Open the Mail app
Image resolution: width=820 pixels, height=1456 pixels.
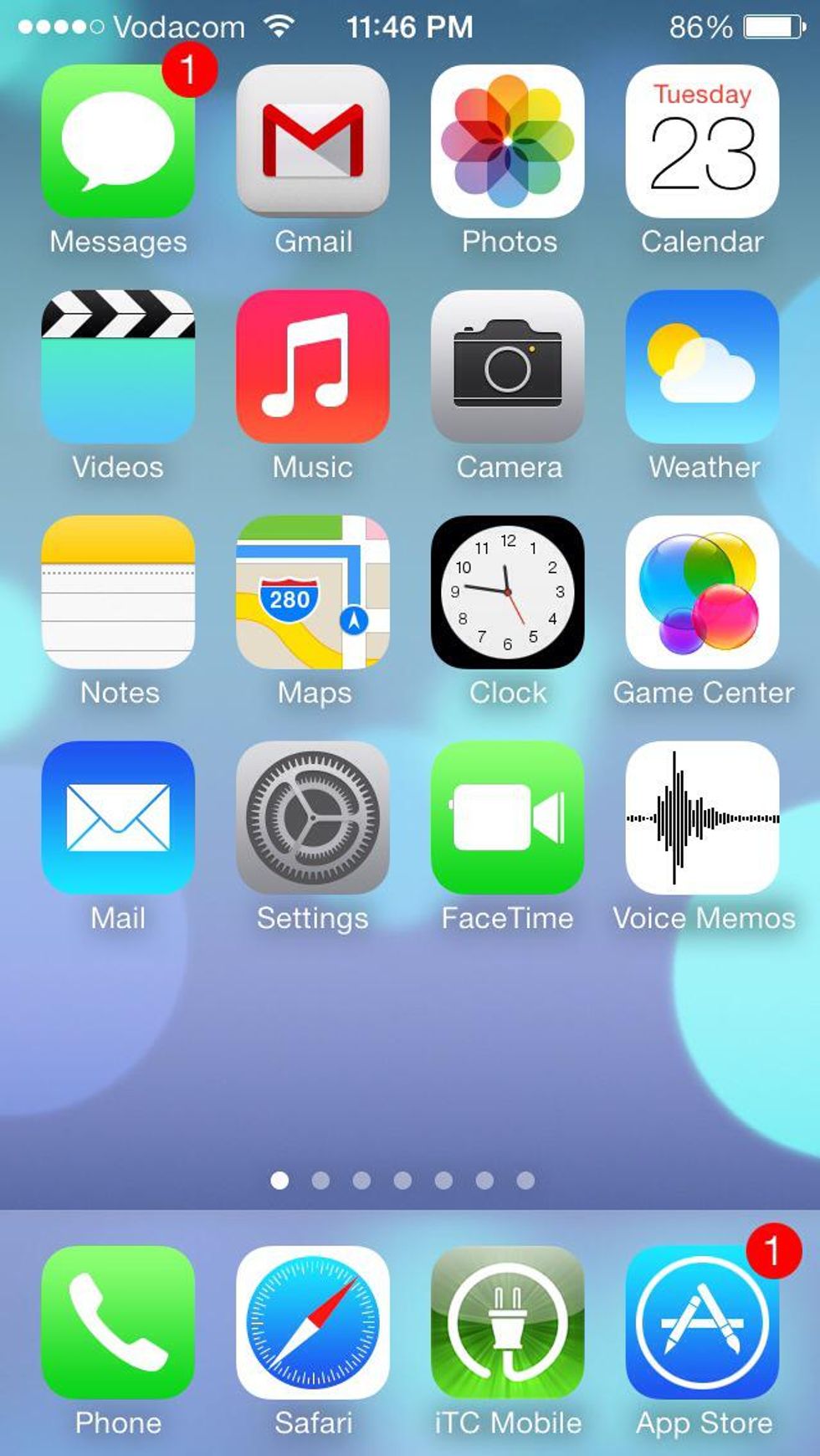pyautogui.click(x=118, y=818)
